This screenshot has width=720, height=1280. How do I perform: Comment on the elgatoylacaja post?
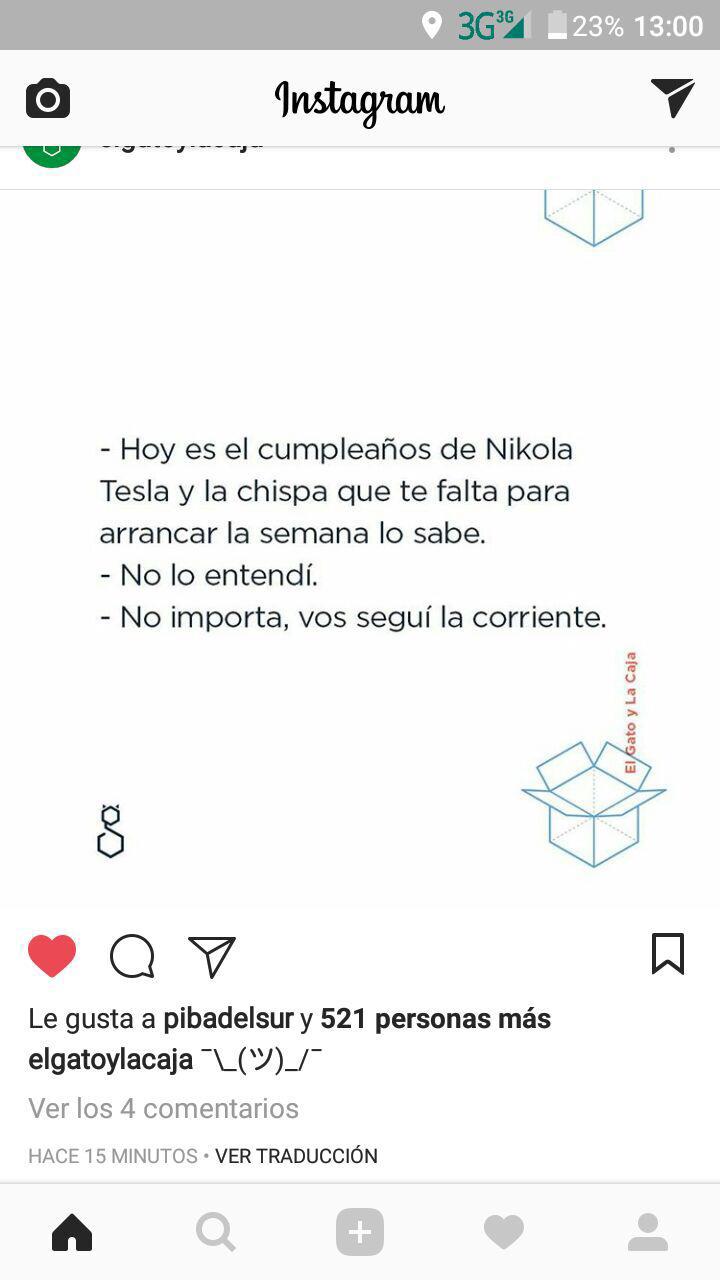pos(132,956)
